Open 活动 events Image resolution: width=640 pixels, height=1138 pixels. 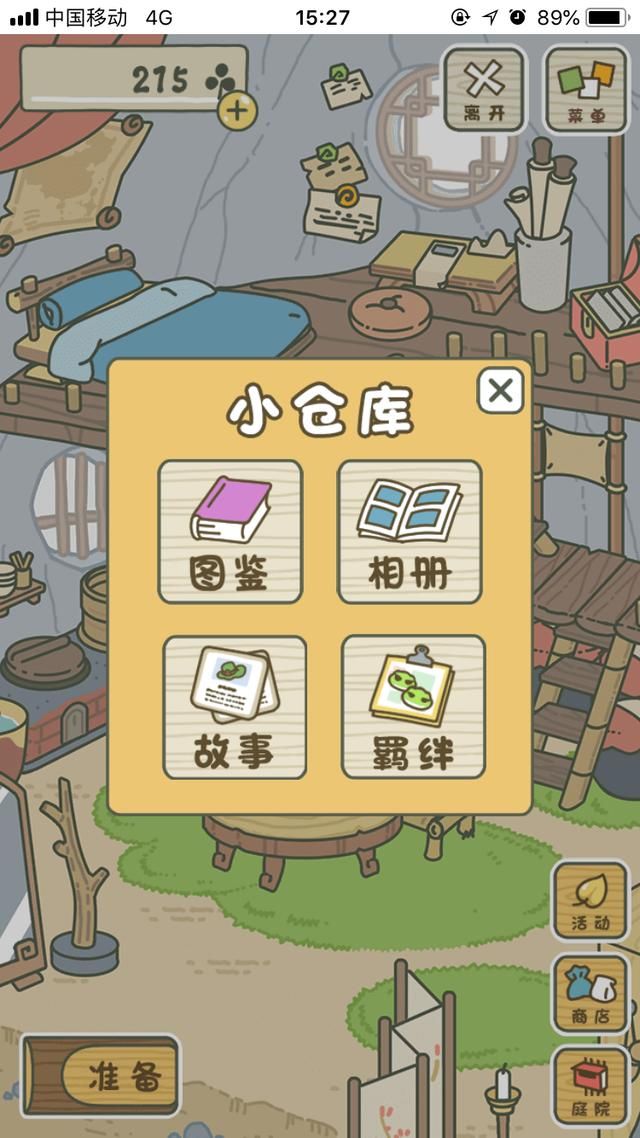(x=590, y=901)
